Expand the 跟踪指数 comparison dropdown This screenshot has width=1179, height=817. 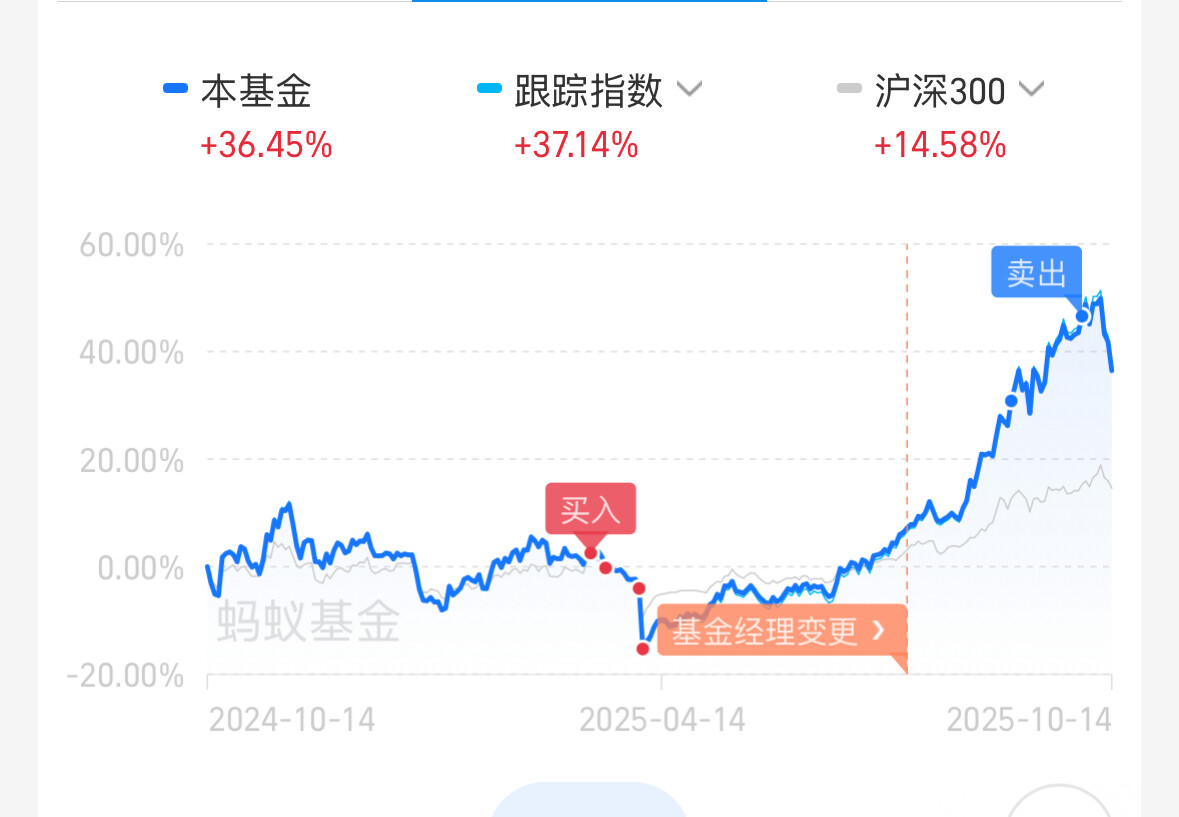[x=689, y=90]
